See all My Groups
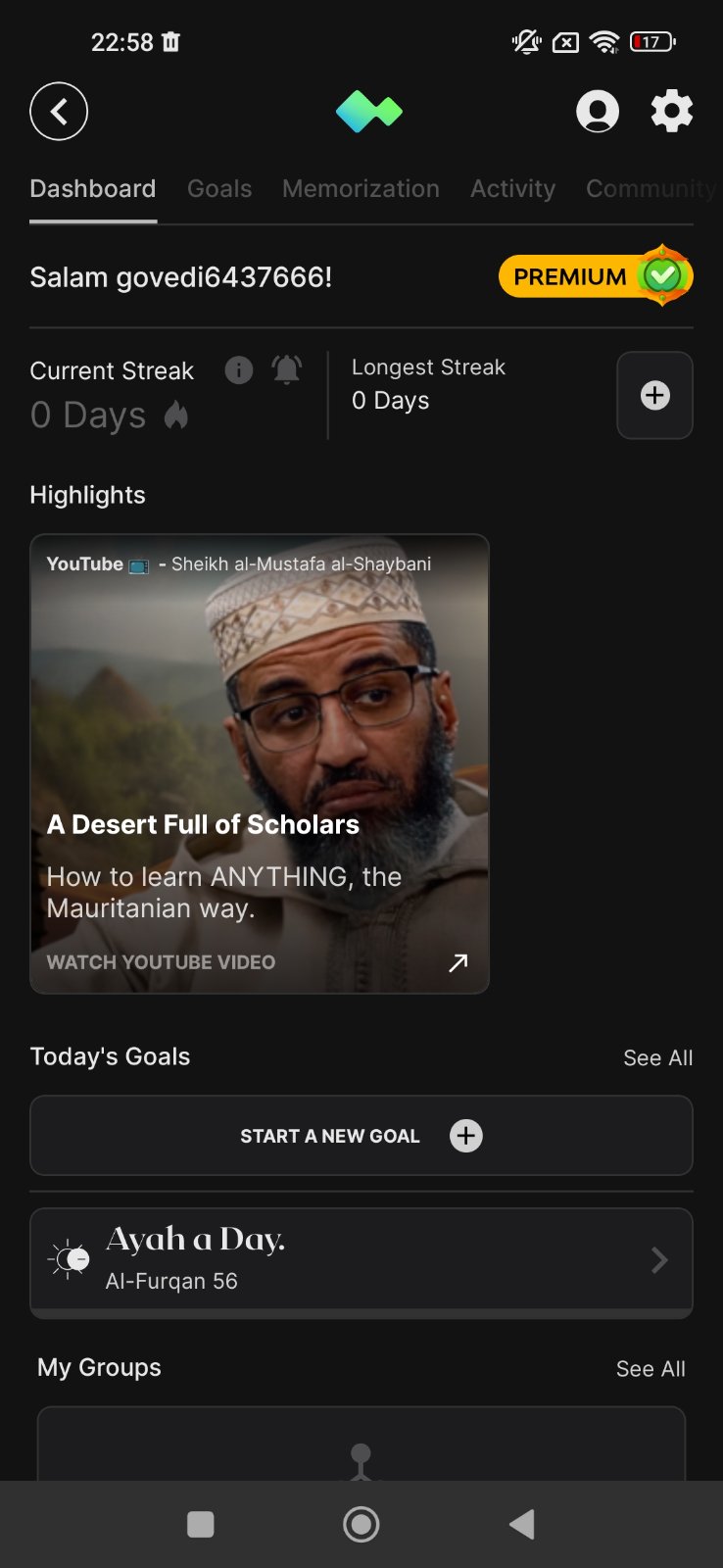723x1568 pixels. (650, 1369)
